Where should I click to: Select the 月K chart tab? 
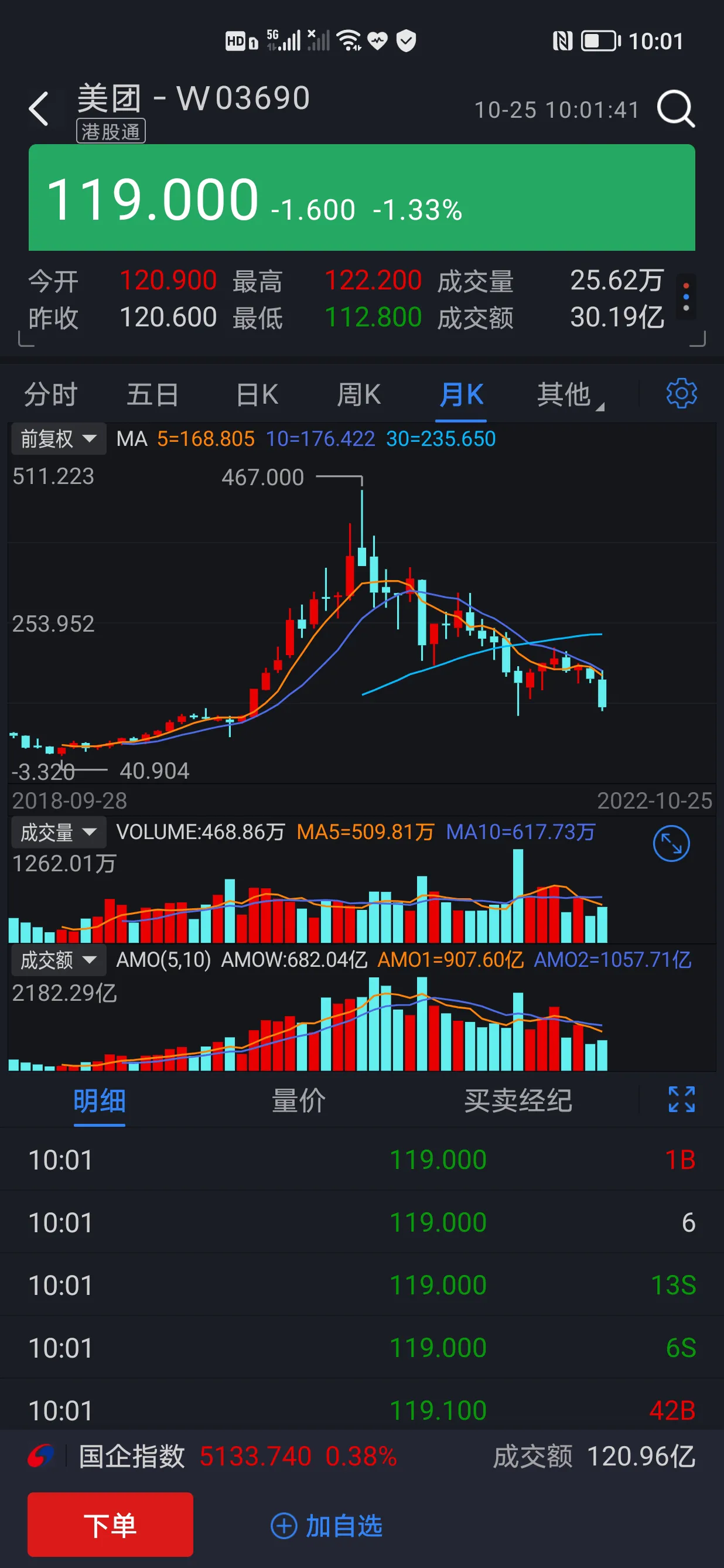coord(461,394)
